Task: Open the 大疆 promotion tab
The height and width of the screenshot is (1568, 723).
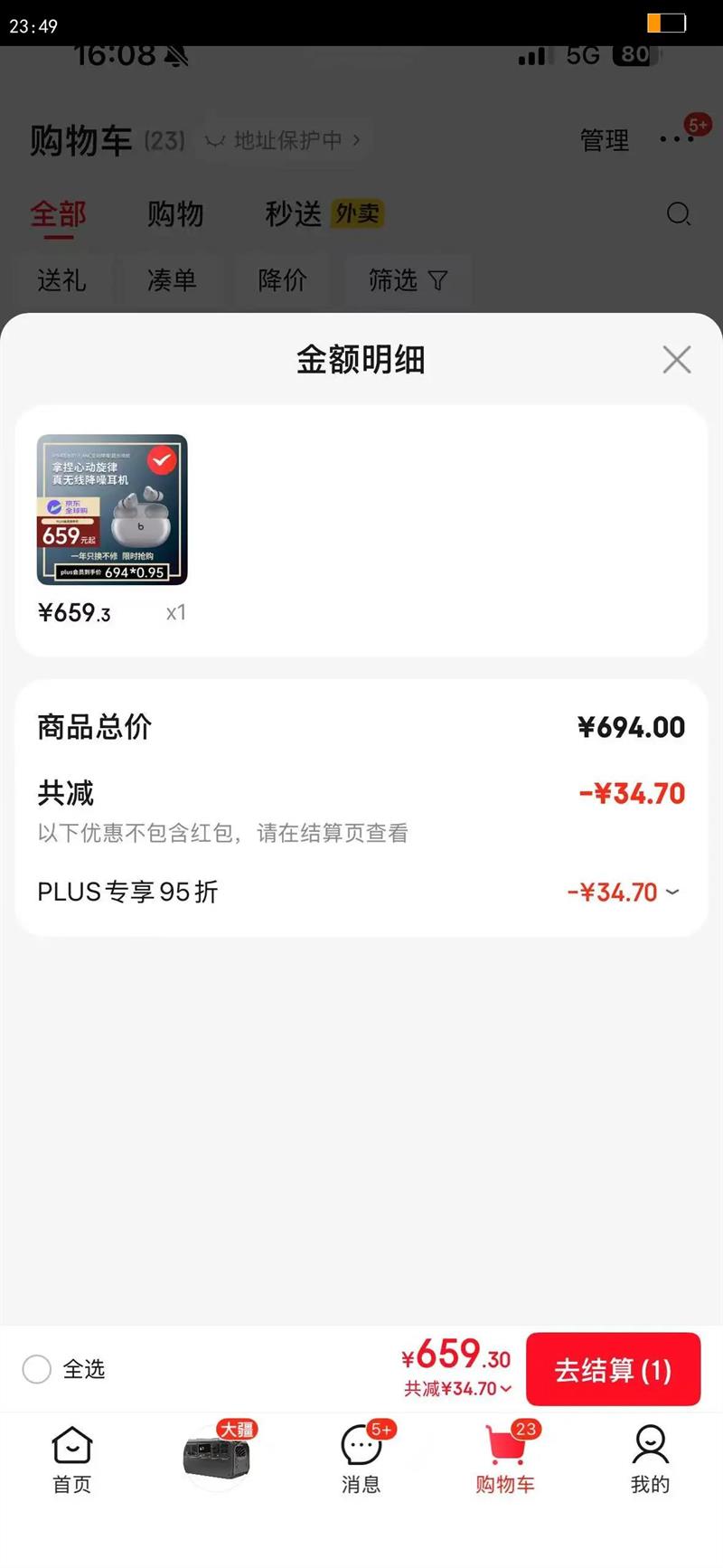Action: coord(217,1456)
